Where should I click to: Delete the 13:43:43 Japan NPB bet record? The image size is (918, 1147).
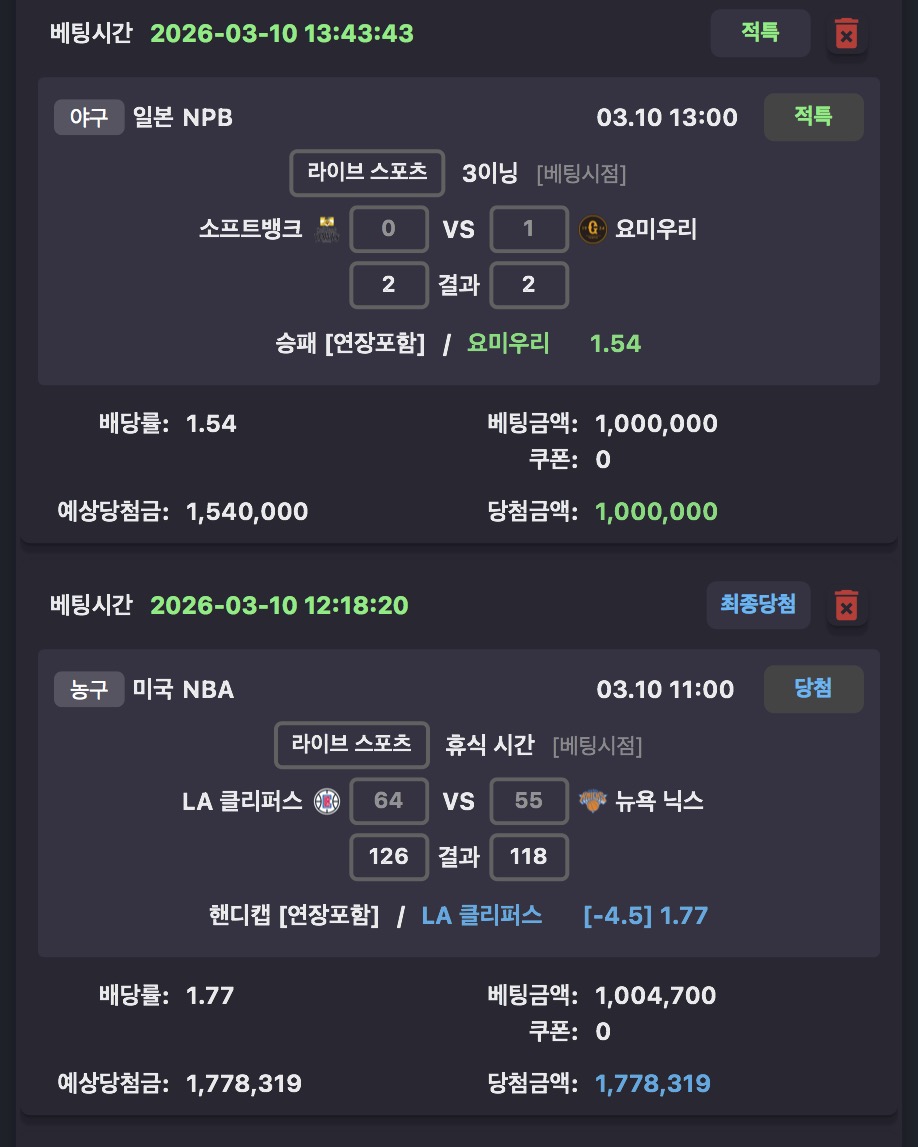[x=846, y=35]
